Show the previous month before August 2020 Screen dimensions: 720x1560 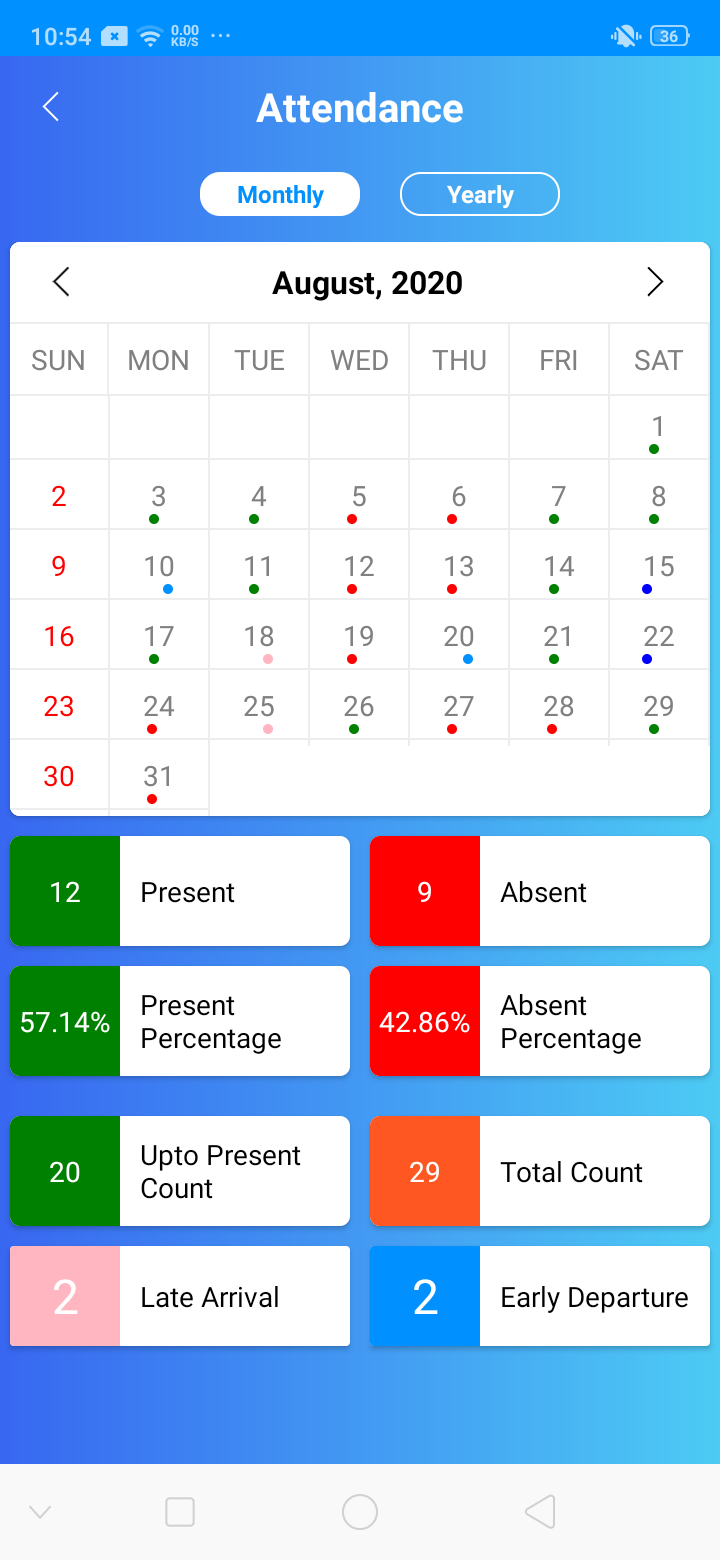point(61,283)
